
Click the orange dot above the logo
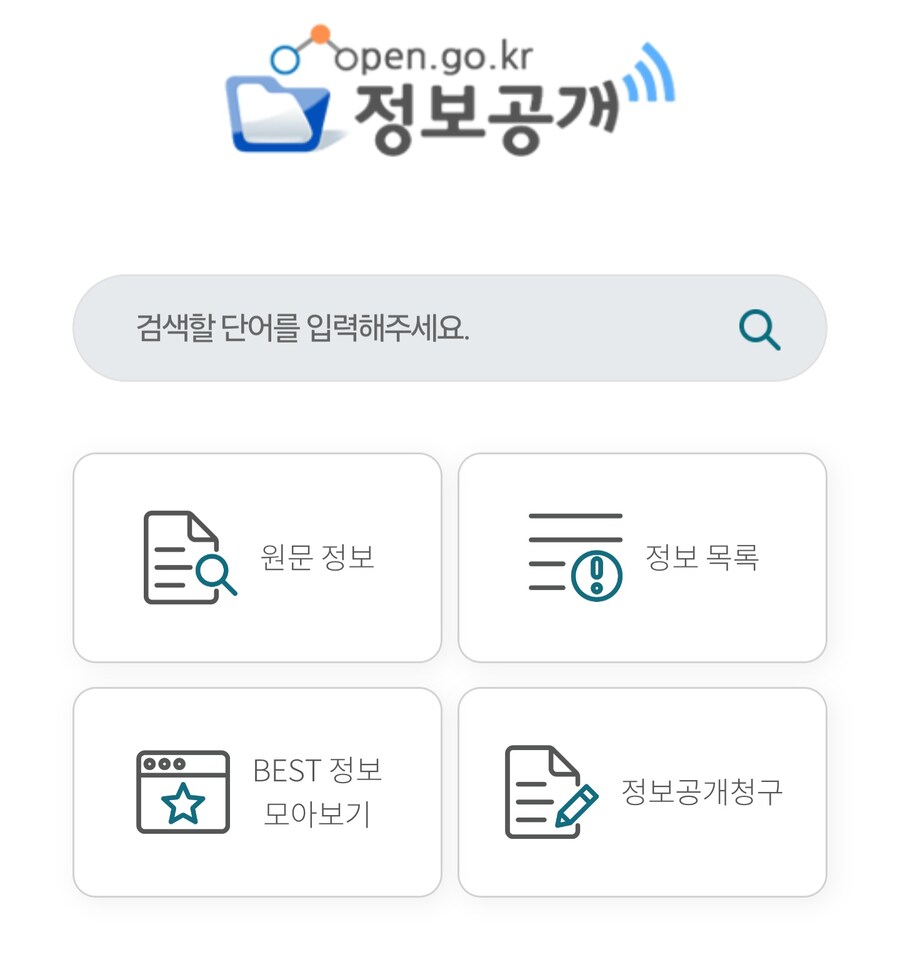[320, 34]
